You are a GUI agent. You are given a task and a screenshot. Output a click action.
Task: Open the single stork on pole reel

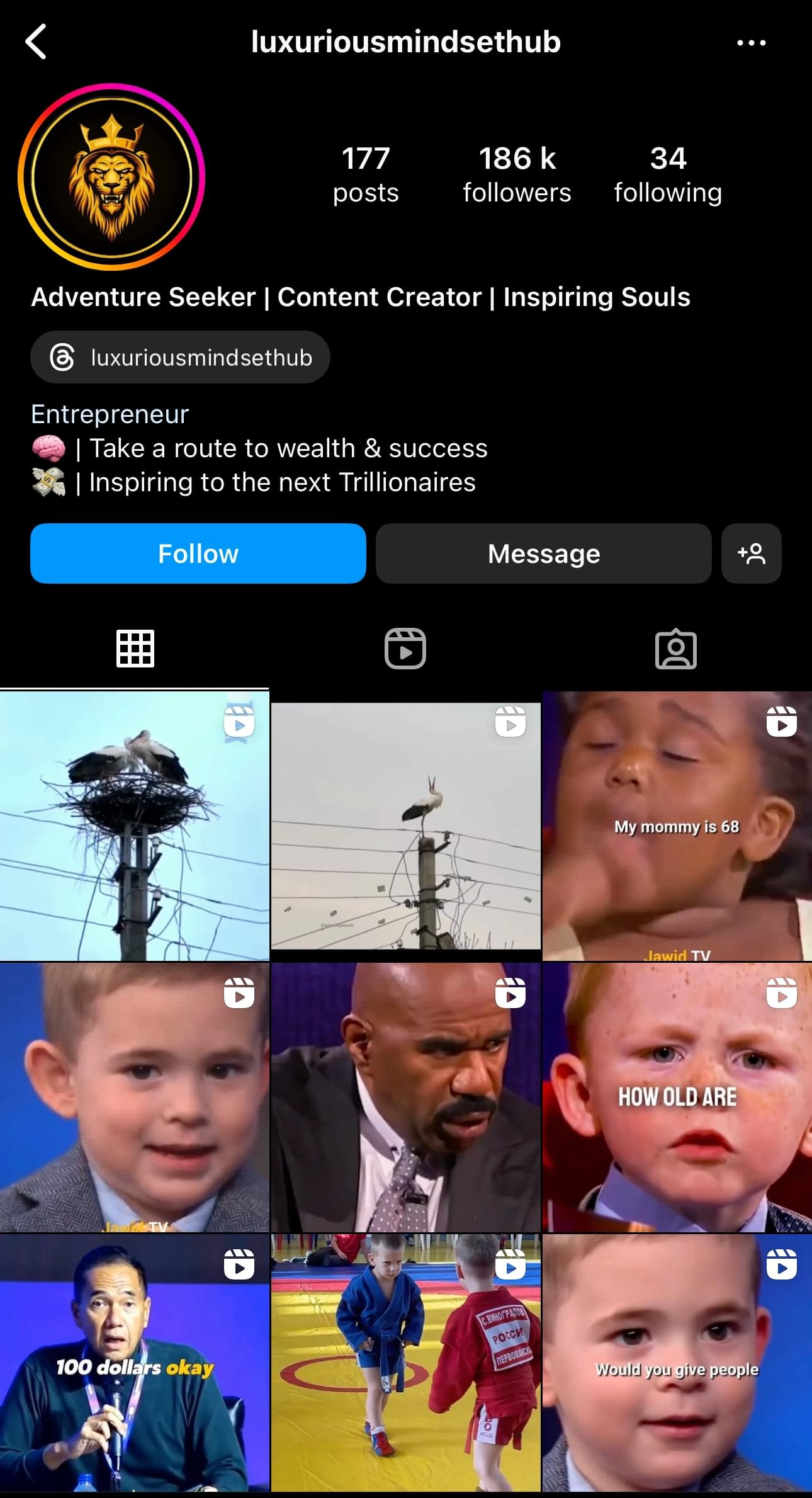coord(405,826)
